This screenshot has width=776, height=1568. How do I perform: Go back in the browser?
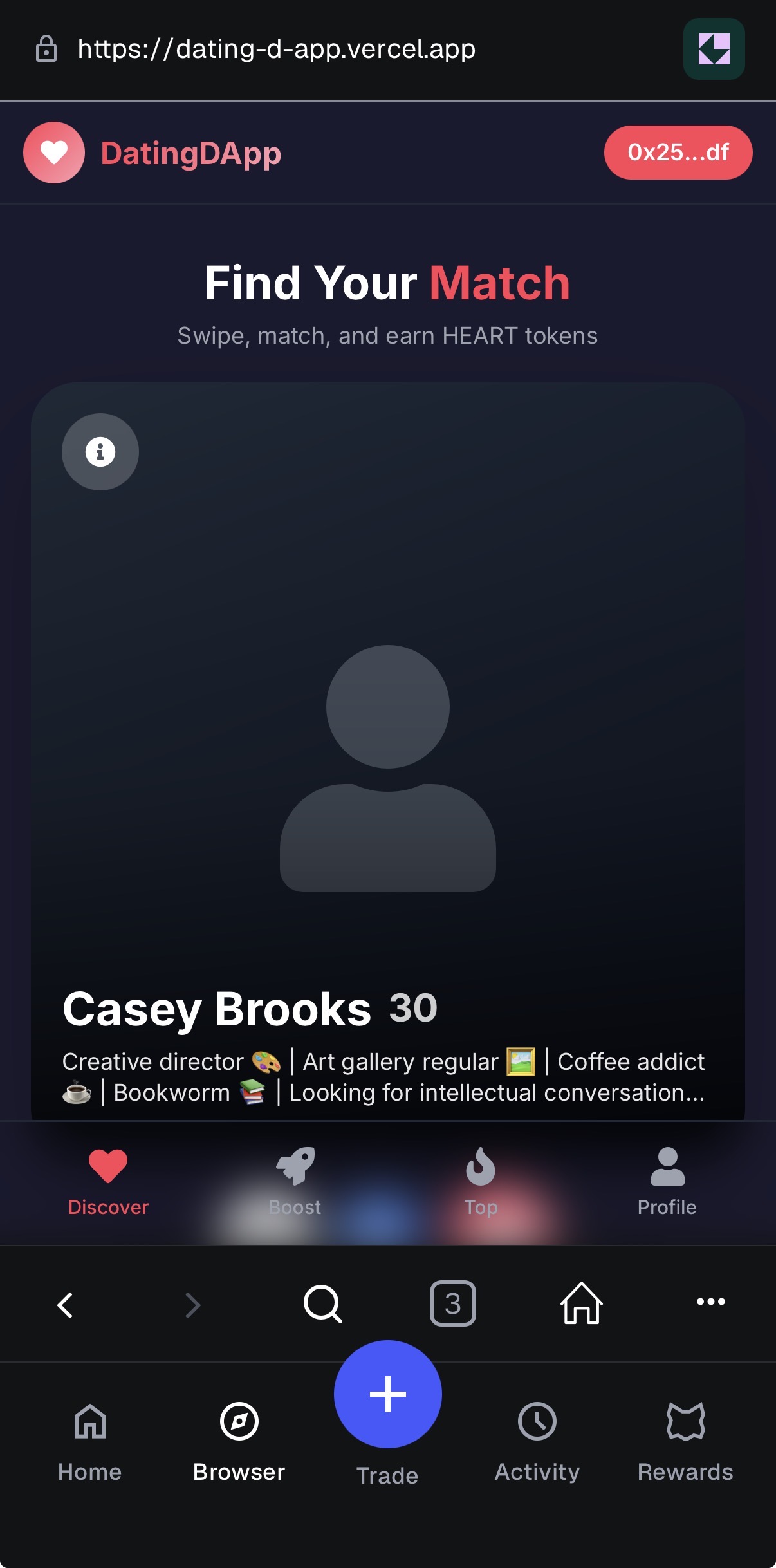click(65, 1305)
